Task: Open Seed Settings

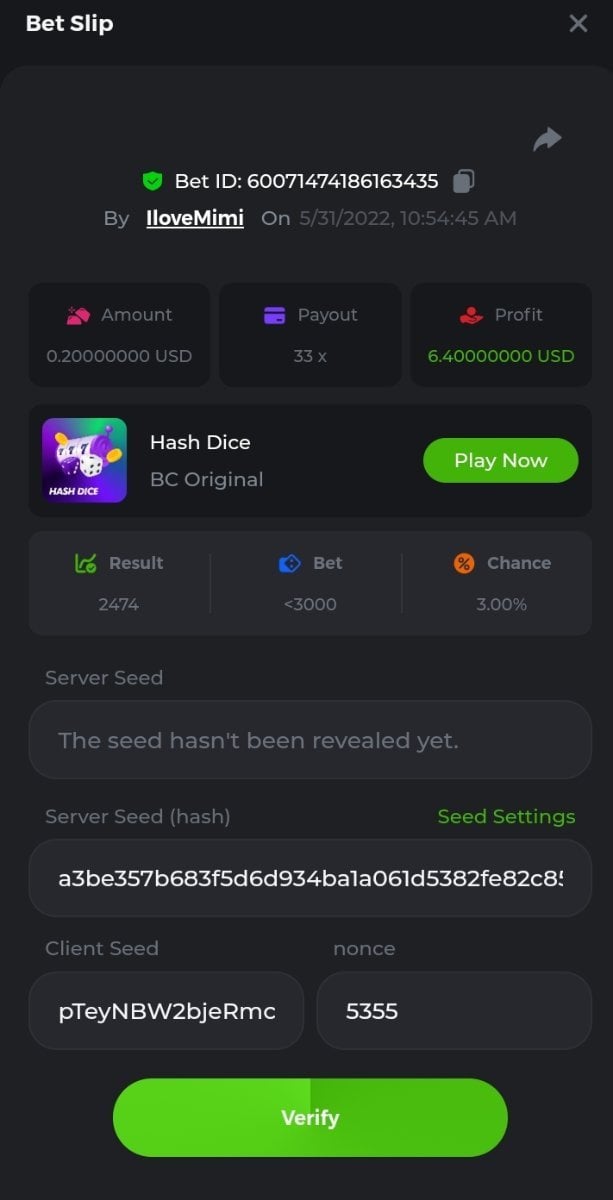Action: (506, 817)
